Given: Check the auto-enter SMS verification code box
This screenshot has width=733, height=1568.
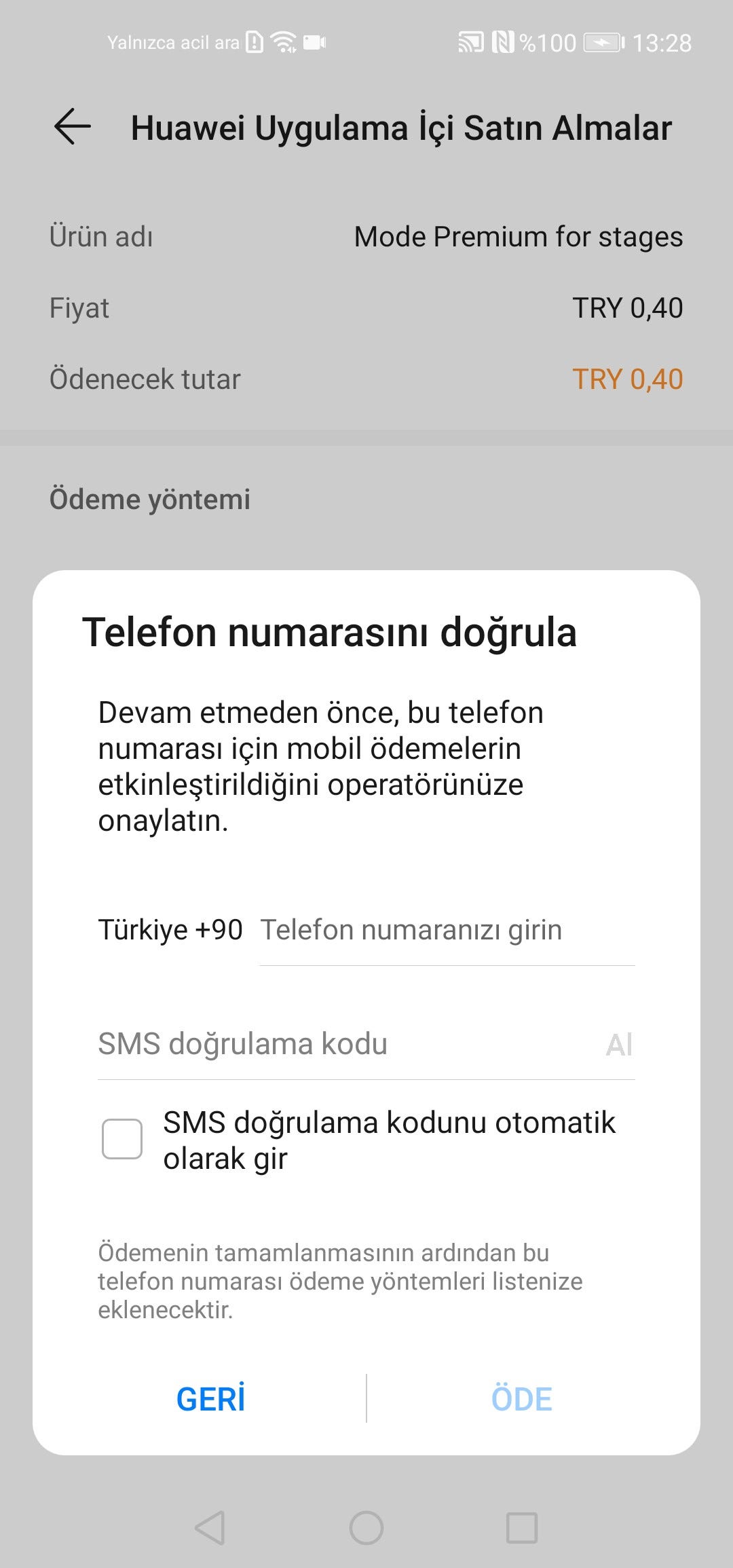Looking at the screenshot, I should (122, 1139).
